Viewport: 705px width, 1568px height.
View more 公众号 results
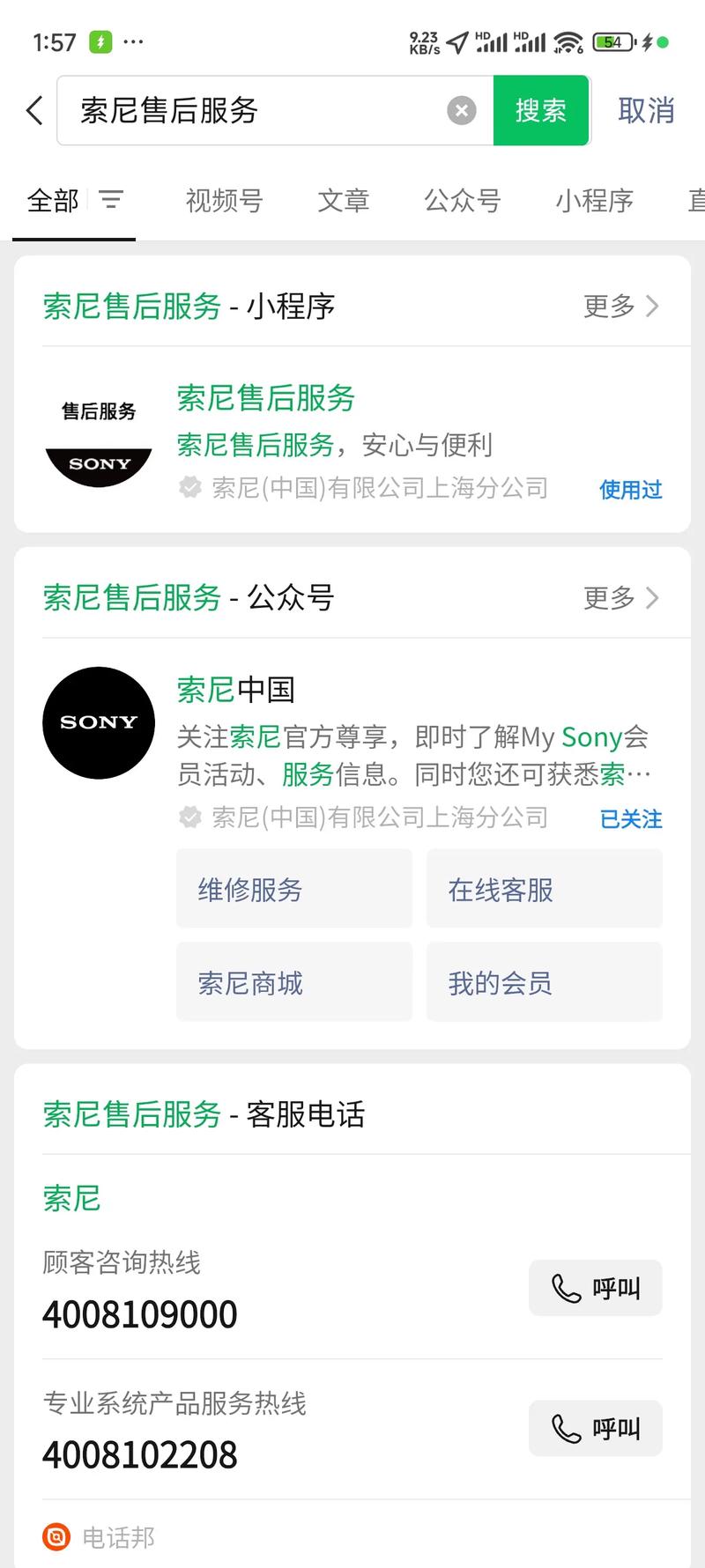click(x=620, y=598)
